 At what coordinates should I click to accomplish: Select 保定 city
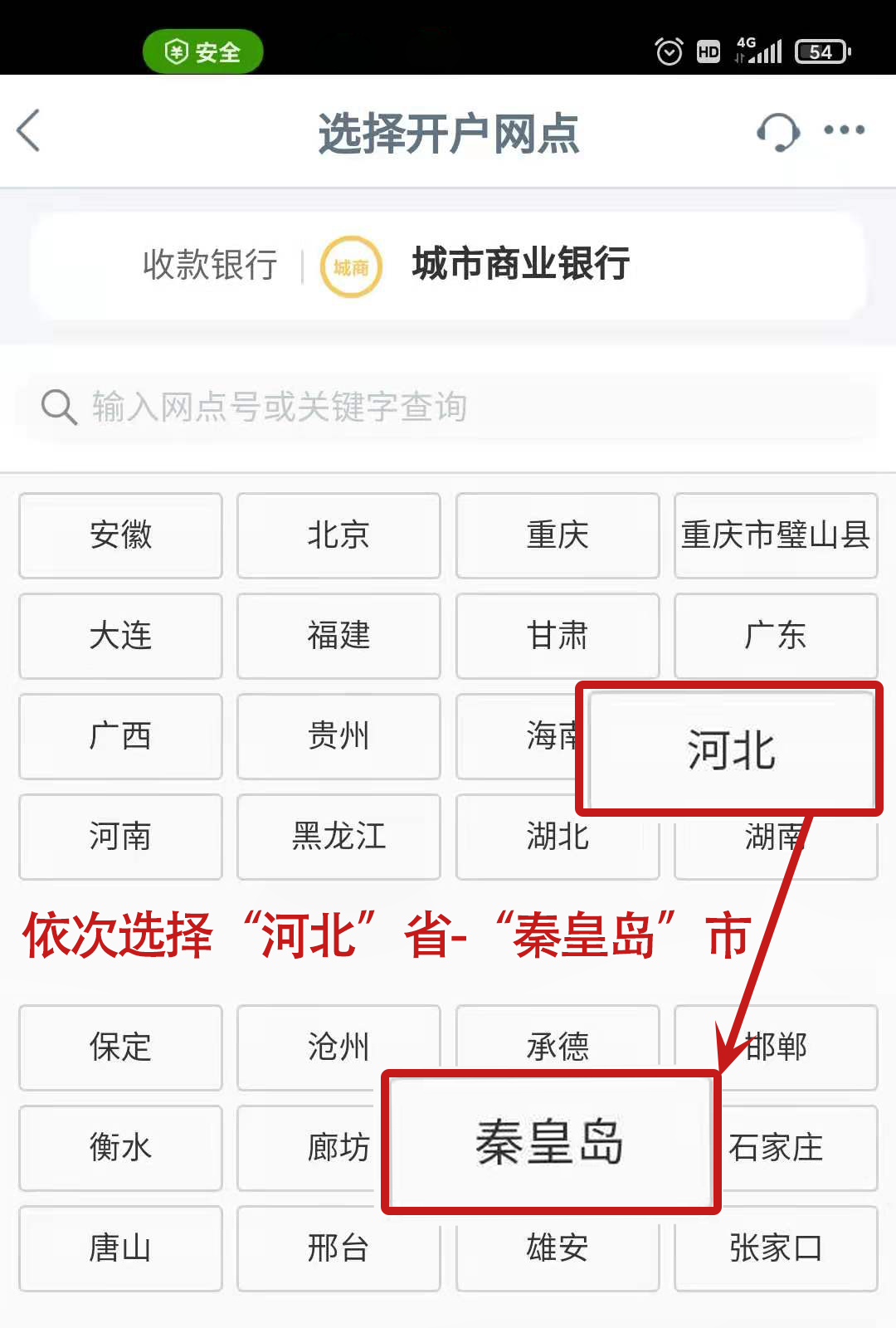click(x=120, y=1047)
